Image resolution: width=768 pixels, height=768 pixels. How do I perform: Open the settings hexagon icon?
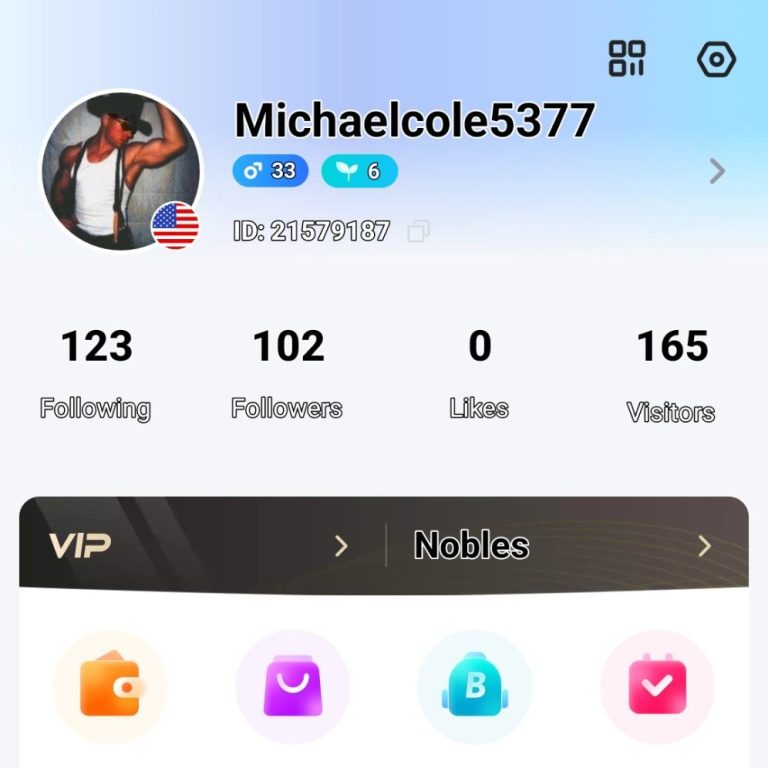point(716,60)
